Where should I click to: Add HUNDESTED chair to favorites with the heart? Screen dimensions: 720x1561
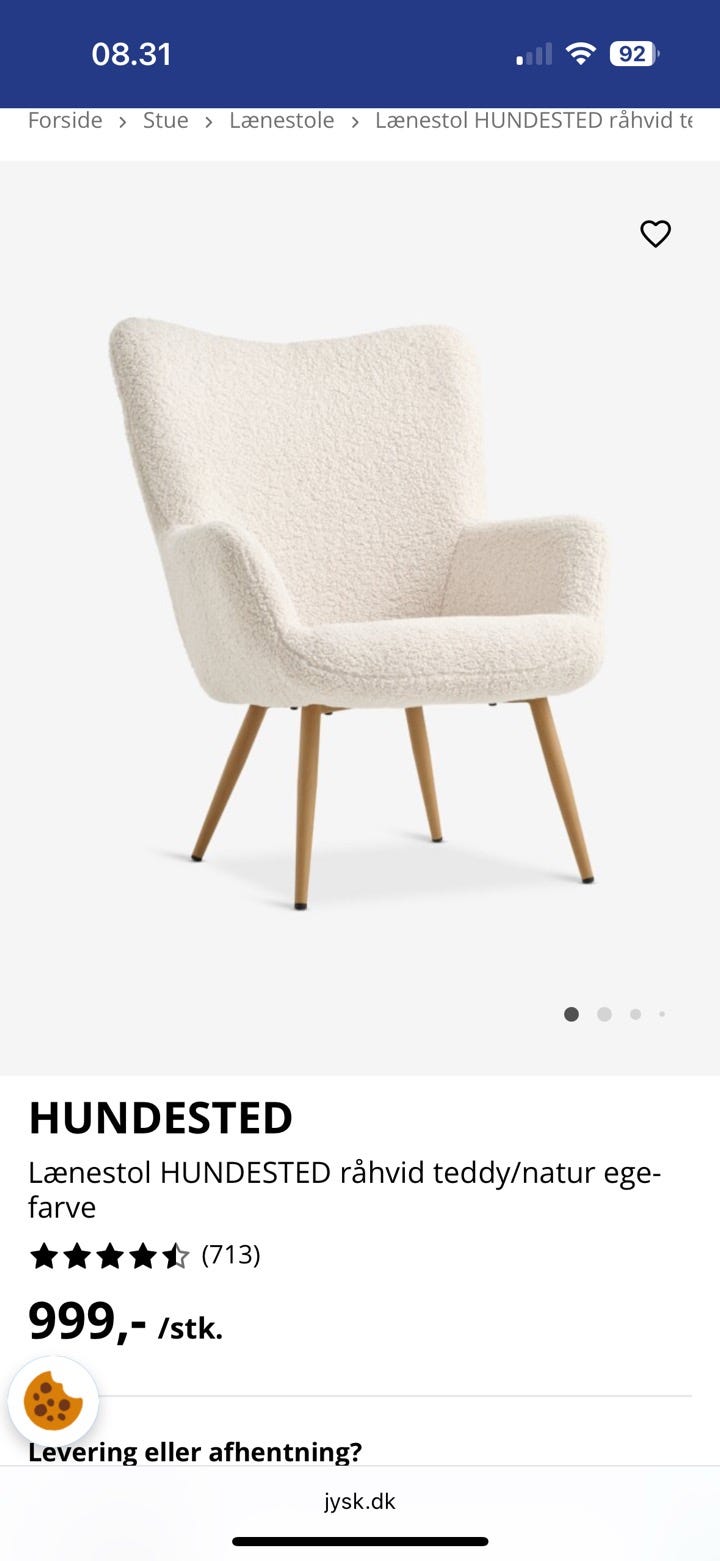click(655, 234)
